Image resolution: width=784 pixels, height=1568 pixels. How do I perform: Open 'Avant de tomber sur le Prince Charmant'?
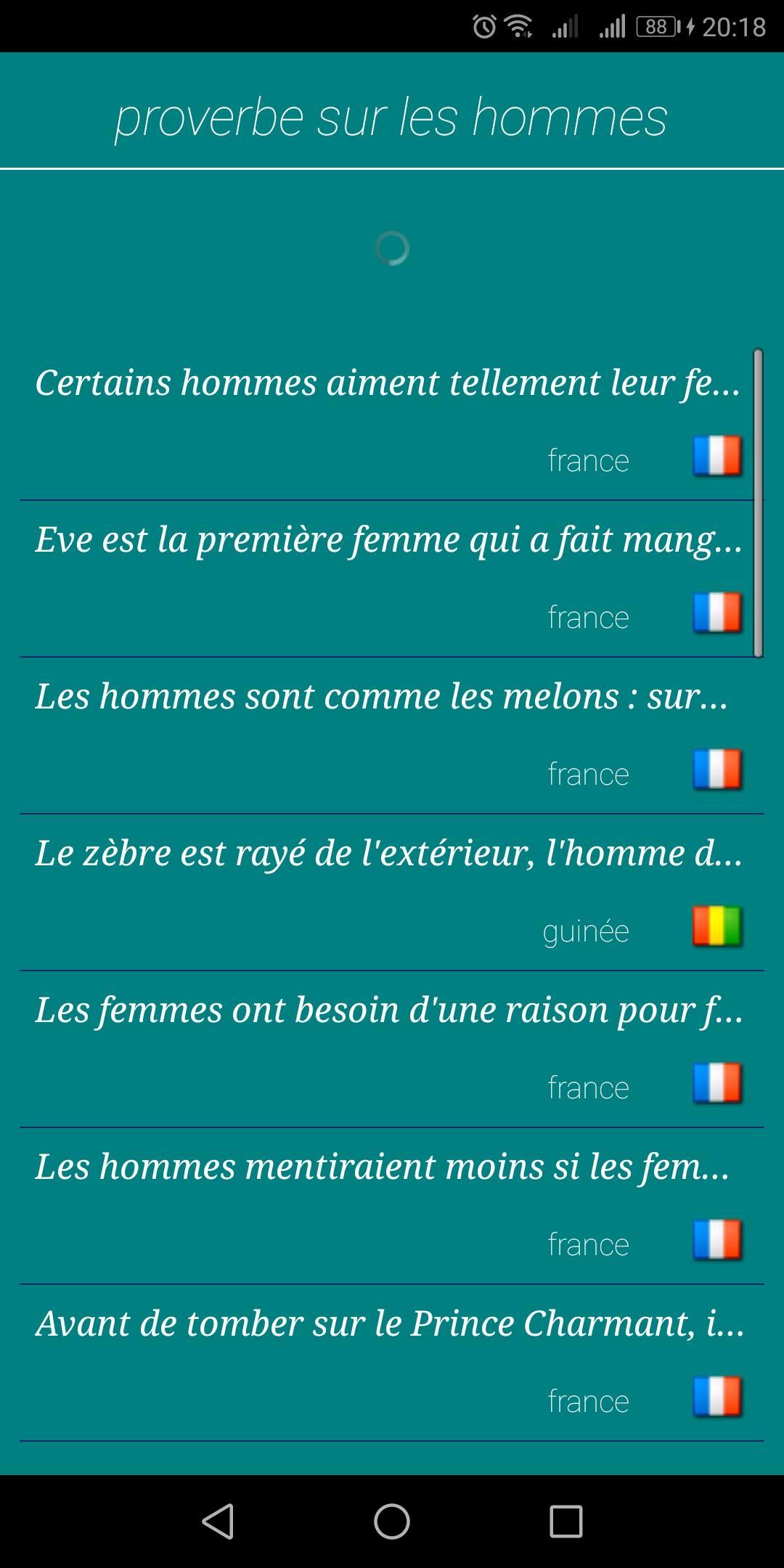[388, 1323]
